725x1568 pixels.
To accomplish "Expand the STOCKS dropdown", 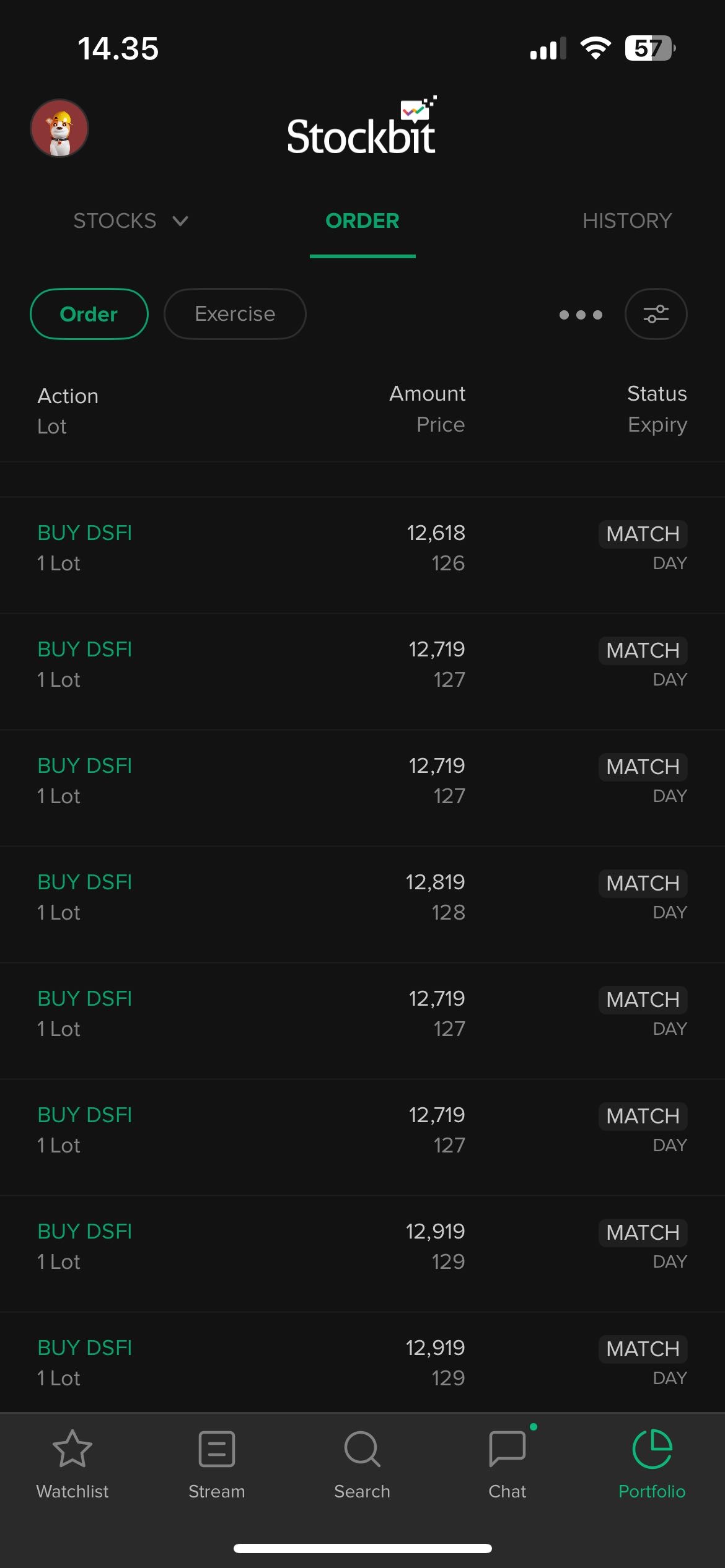I will point(130,221).
